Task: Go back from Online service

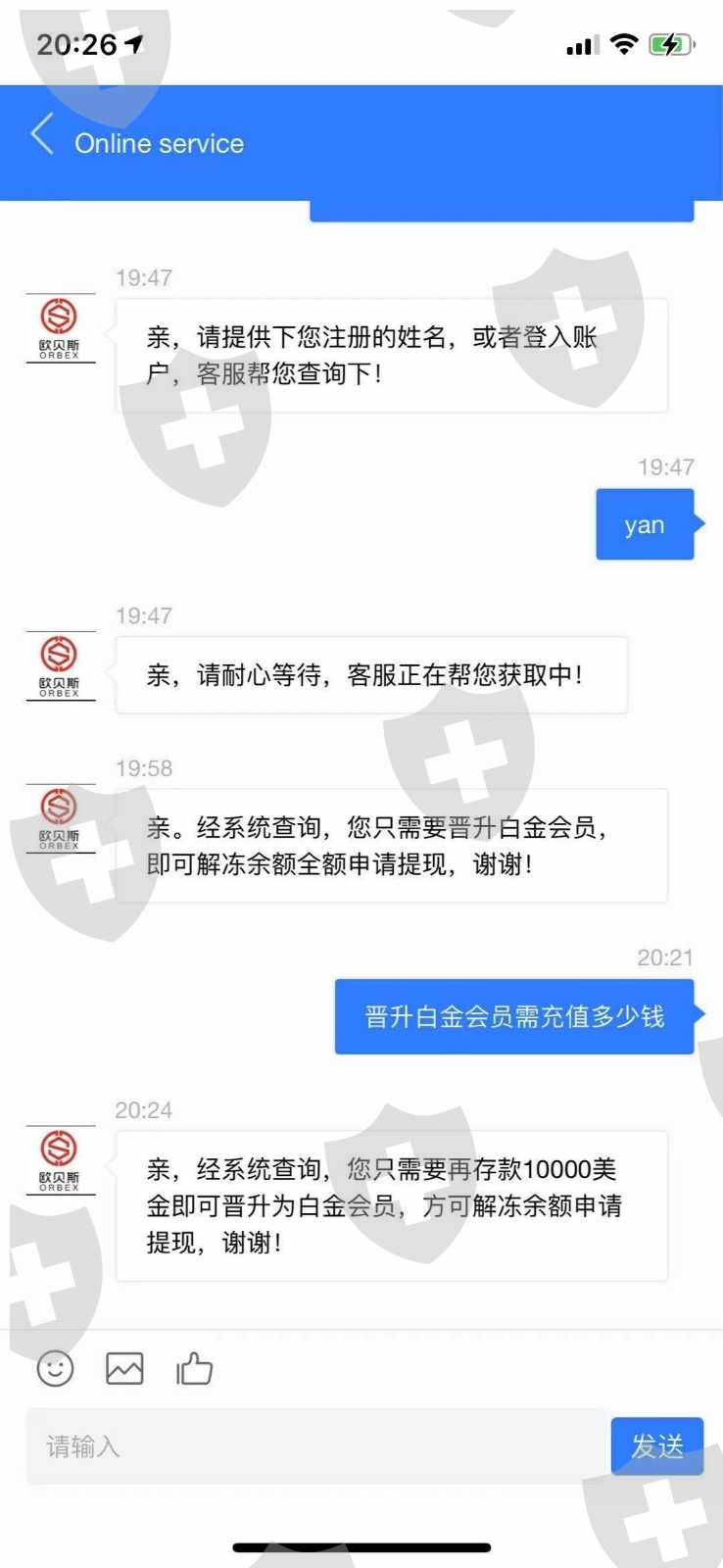Action: point(42,134)
